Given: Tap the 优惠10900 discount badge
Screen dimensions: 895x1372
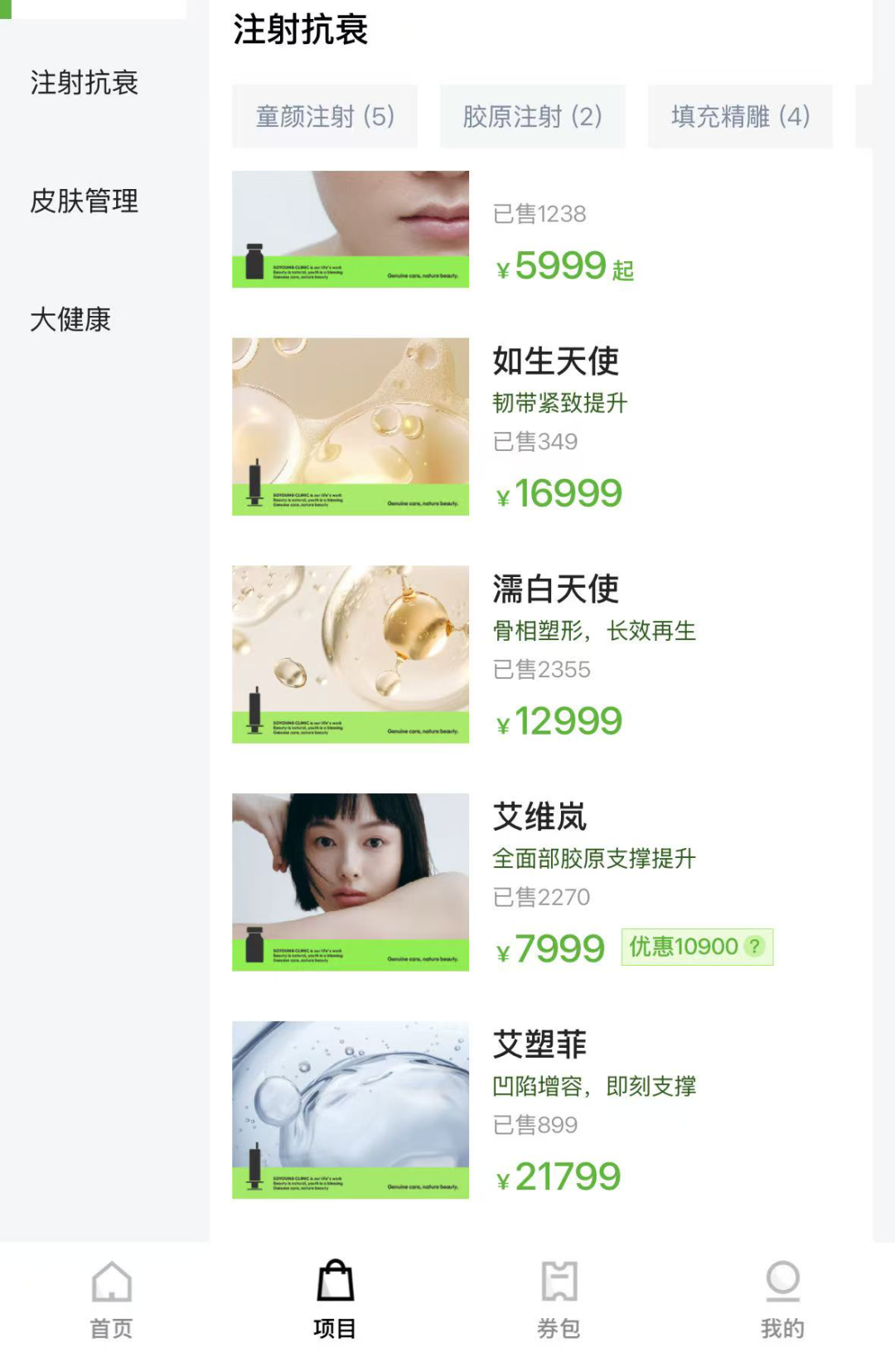Looking at the screenshot, I should [688, 945].
